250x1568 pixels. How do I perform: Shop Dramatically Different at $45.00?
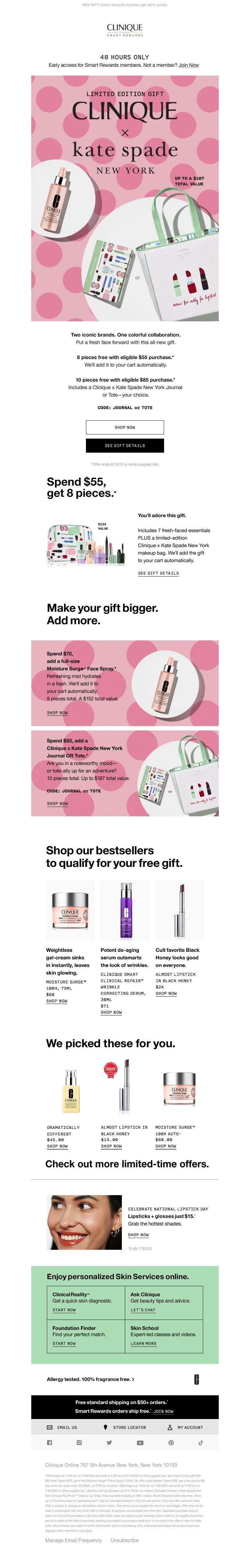(57, 1146)
